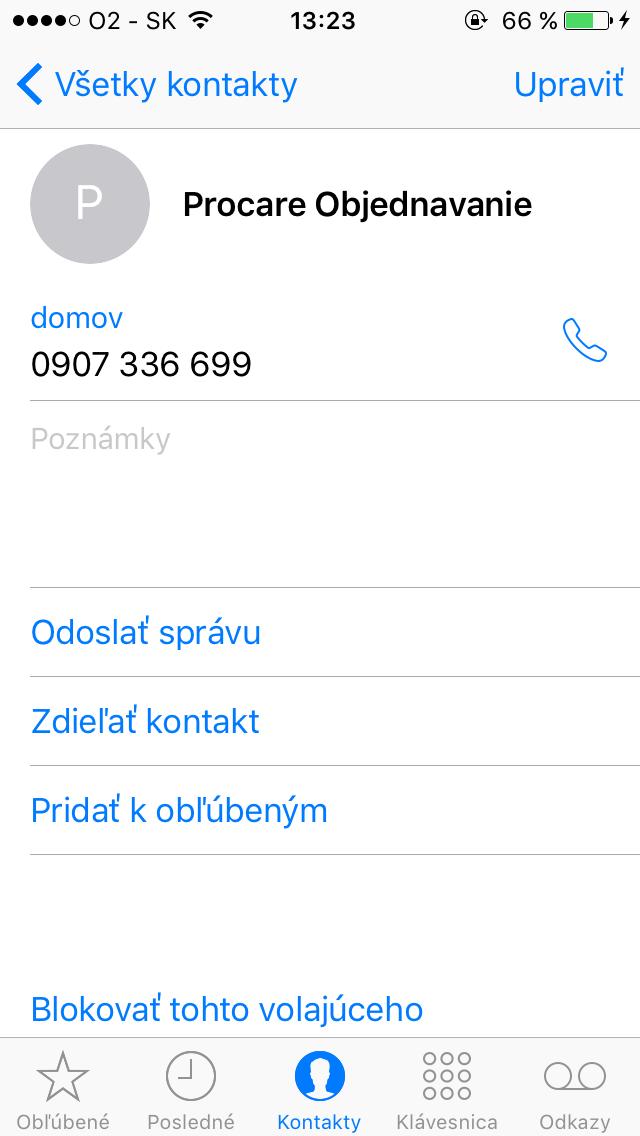Go back to Všetky kontakty
This screenshot has height=1136, width=640.
pos(158,85)
